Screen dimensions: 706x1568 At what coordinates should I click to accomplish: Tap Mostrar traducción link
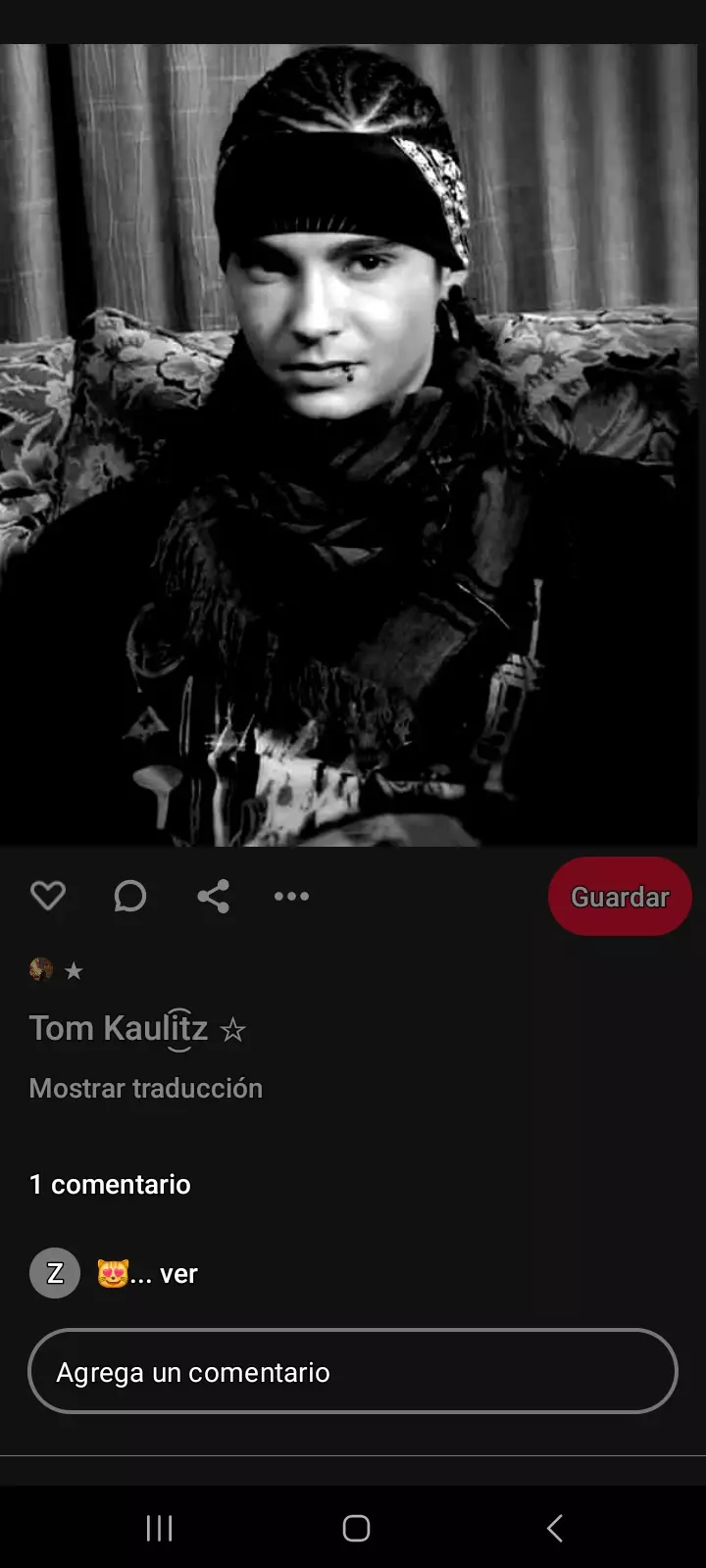tap(146, 1088)
